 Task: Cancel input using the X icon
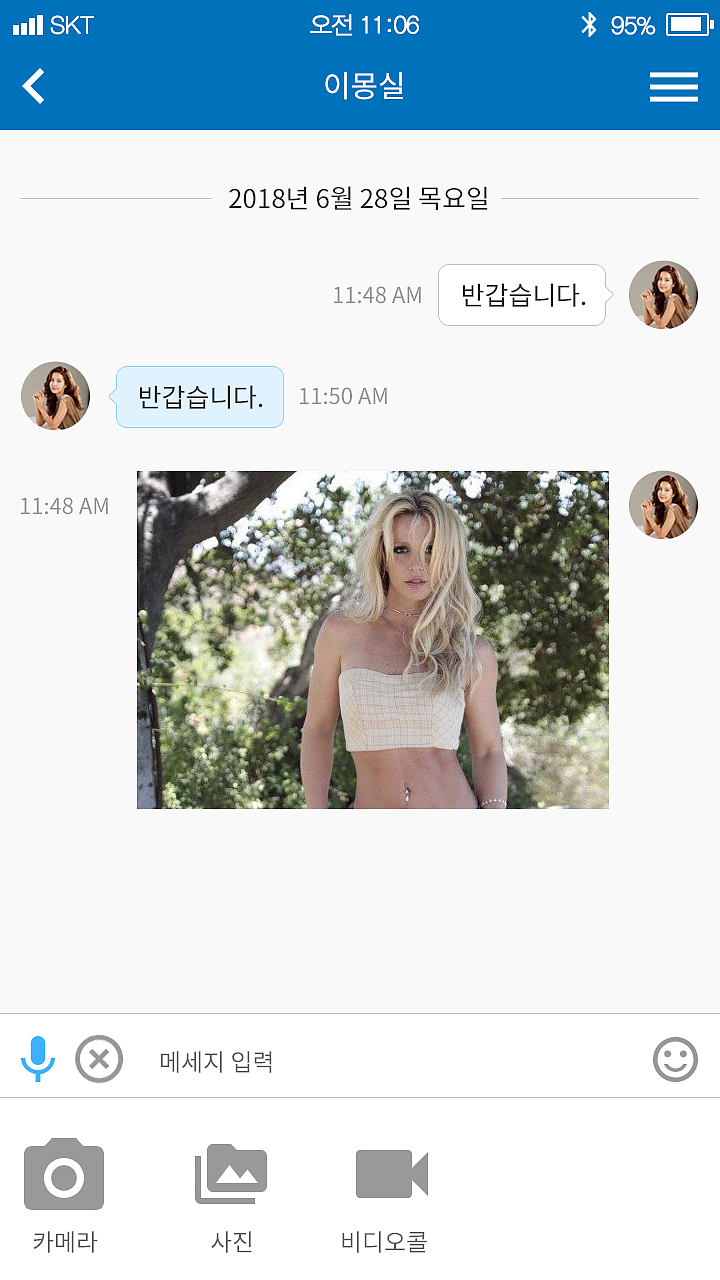click(98, 1058)
